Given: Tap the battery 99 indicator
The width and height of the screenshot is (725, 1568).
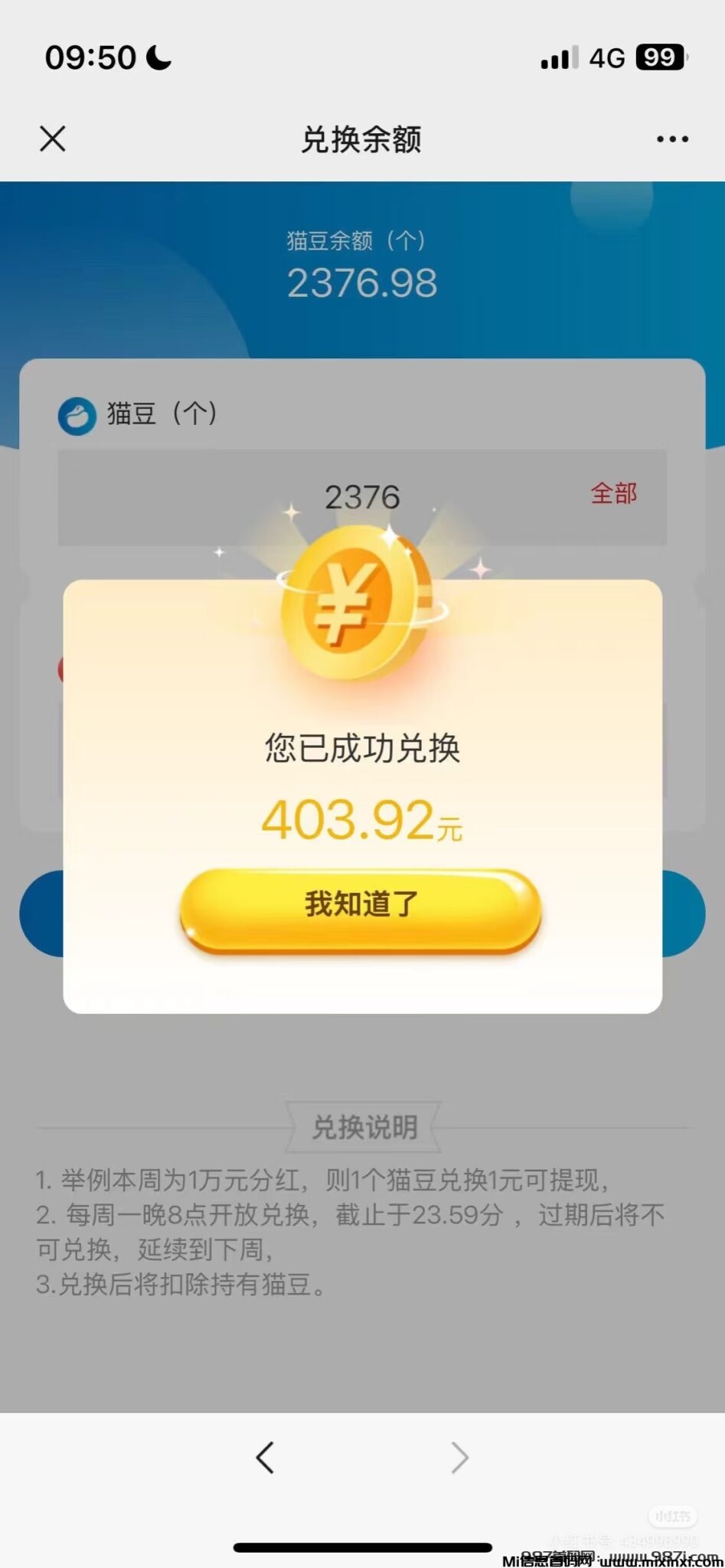Looking at the screenshot, I should (660, 57).
